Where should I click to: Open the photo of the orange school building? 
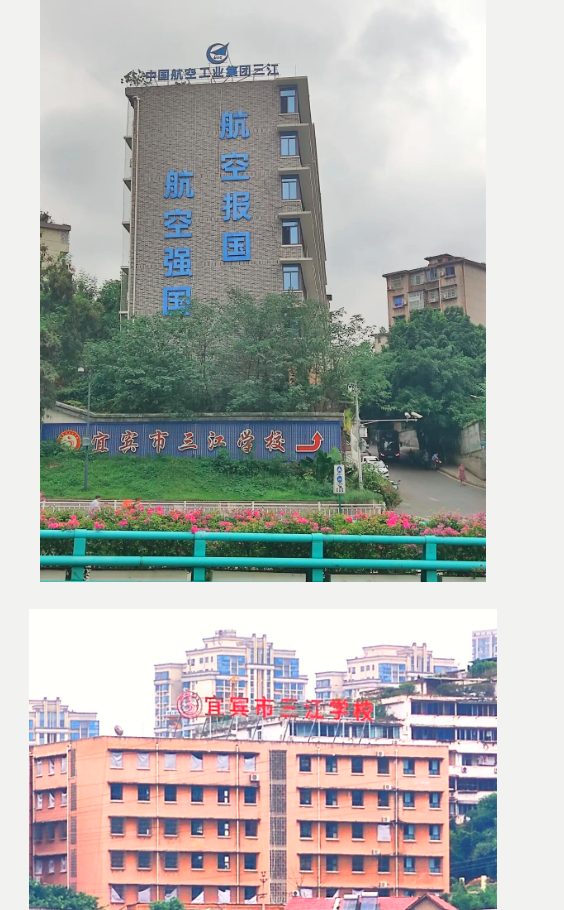click(263, 760)
